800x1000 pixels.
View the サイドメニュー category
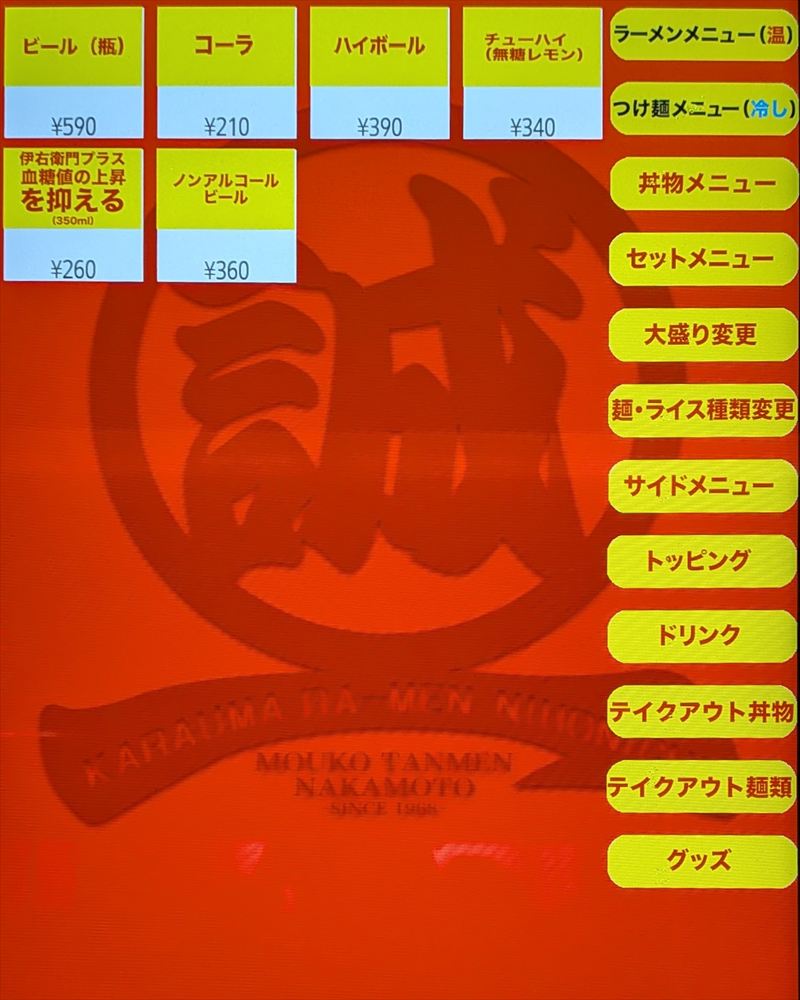703,486
